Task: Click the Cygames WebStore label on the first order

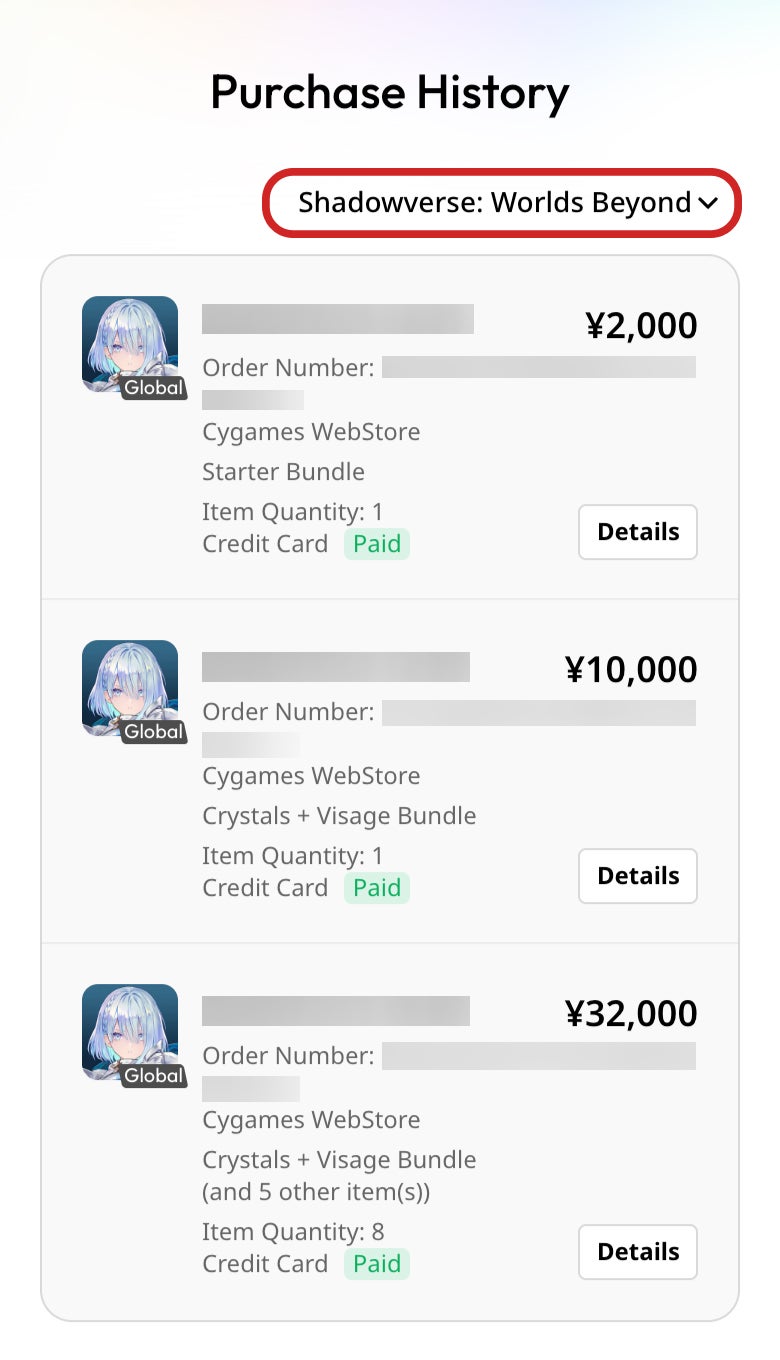Action: (x=311, y=432)
